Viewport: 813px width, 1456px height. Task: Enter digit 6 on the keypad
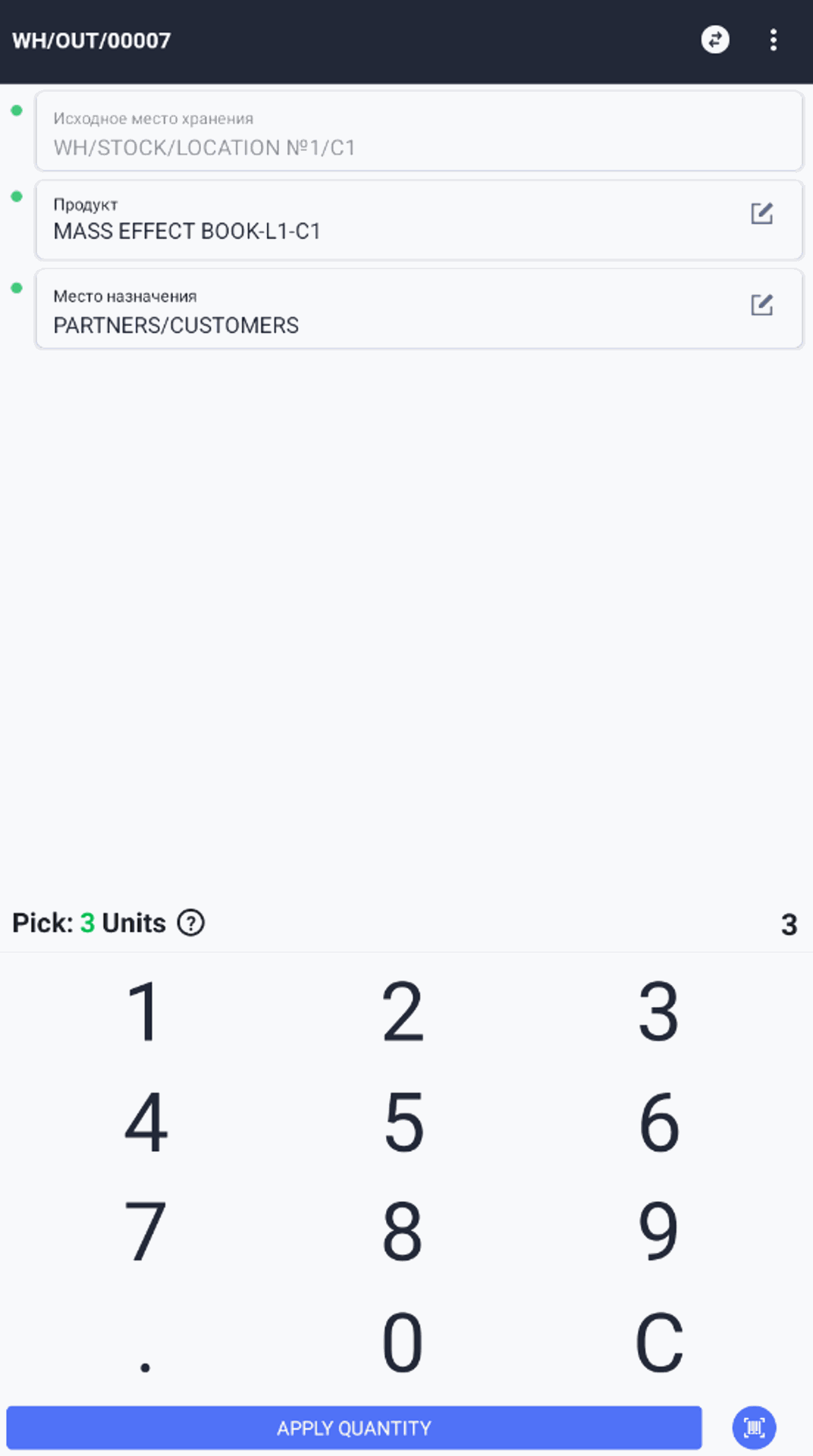[x=658, y=1122]
